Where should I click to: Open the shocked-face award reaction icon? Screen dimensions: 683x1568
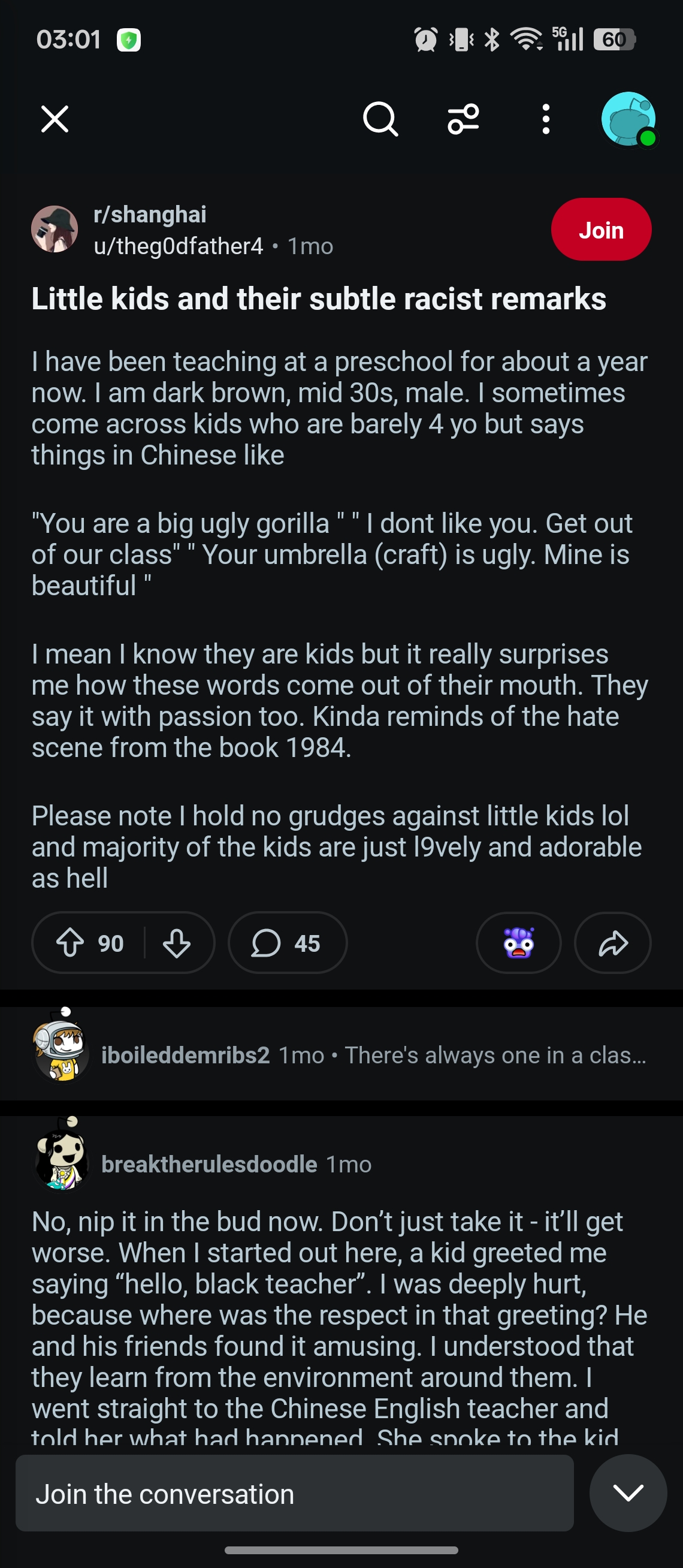(x=518, y=942)
